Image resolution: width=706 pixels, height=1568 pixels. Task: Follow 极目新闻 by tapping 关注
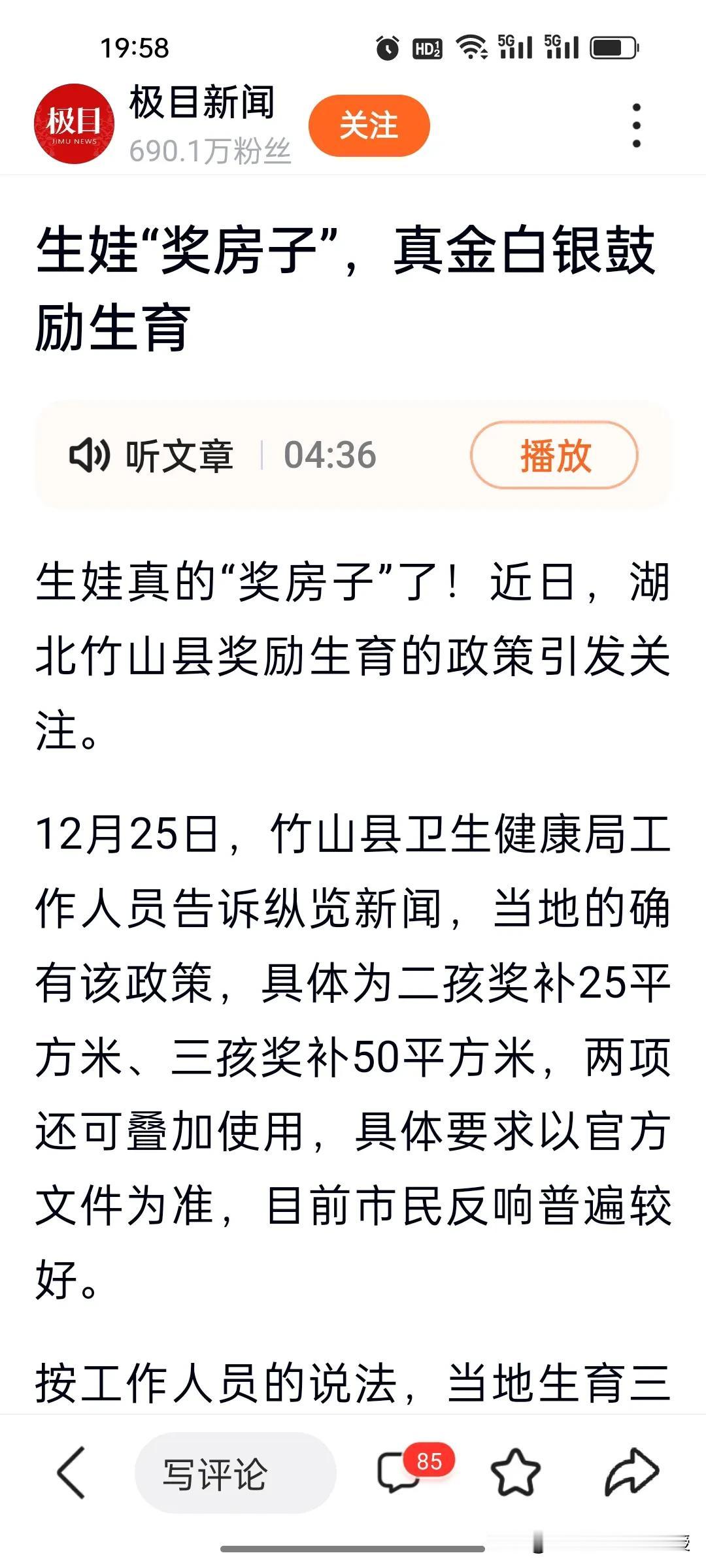(x=369, y=125)
